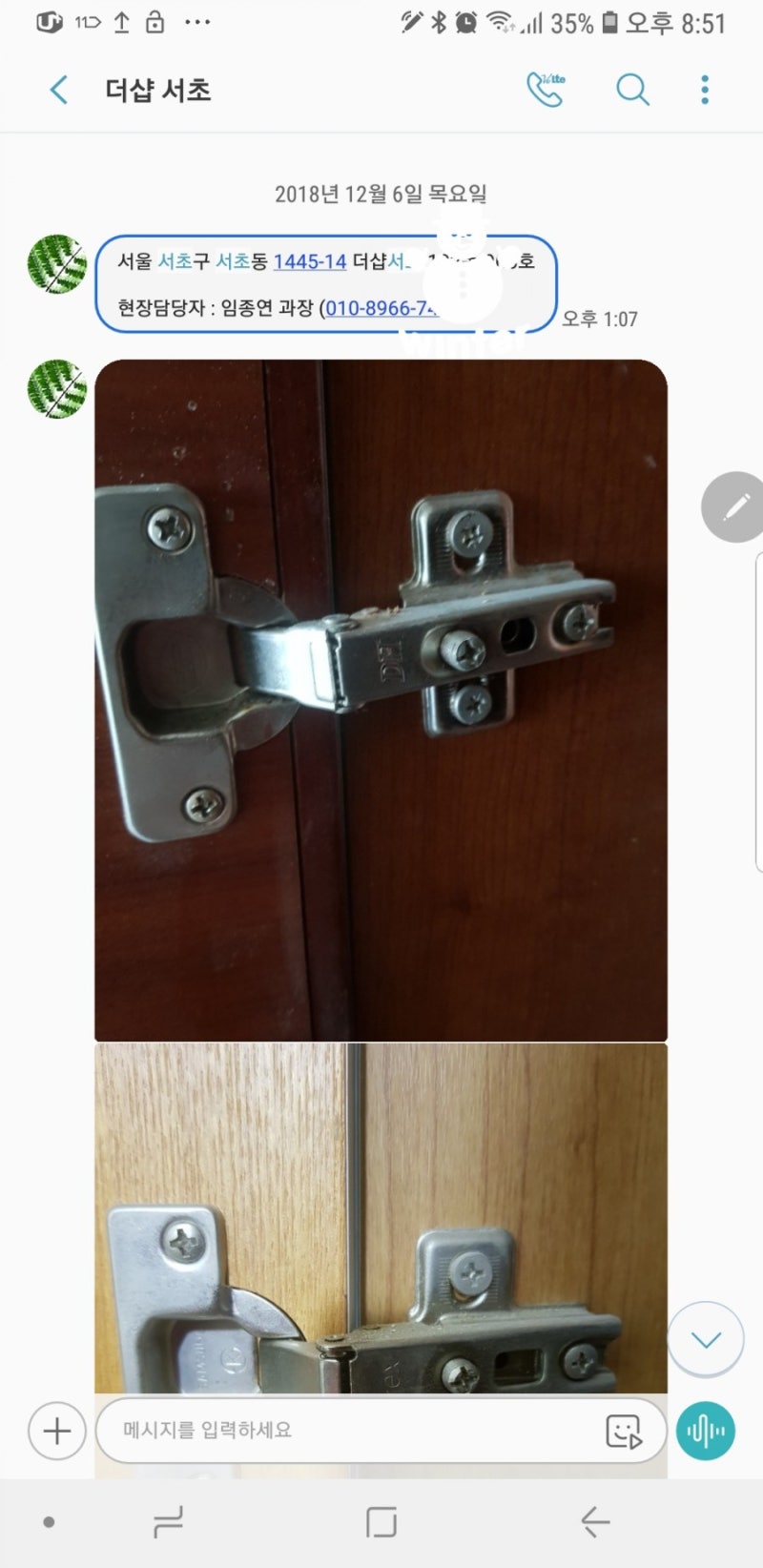Open the light wood hinge photo
This screenshot has height=1568, width=763.
point(381,1218)
